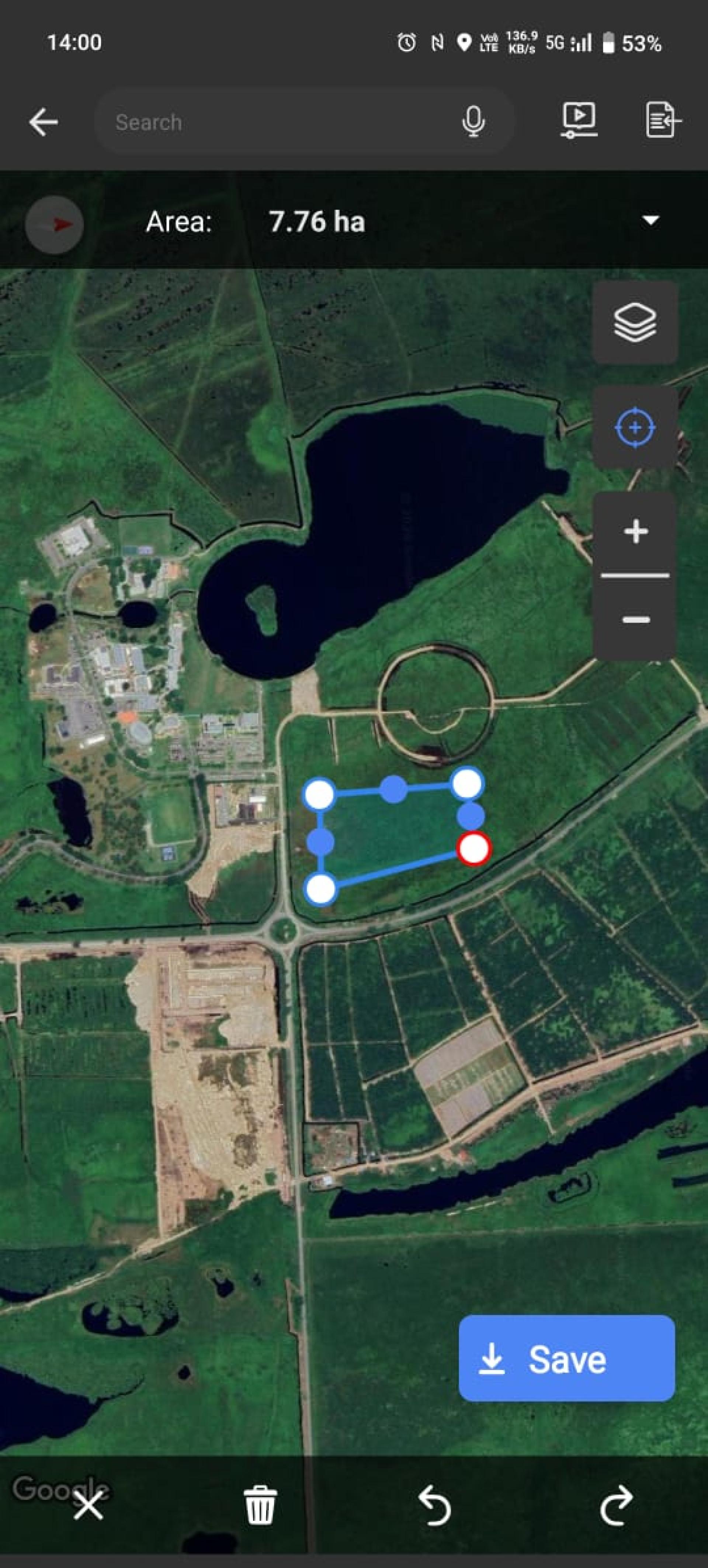Tap the compass to reset orientation

point(54,225)
